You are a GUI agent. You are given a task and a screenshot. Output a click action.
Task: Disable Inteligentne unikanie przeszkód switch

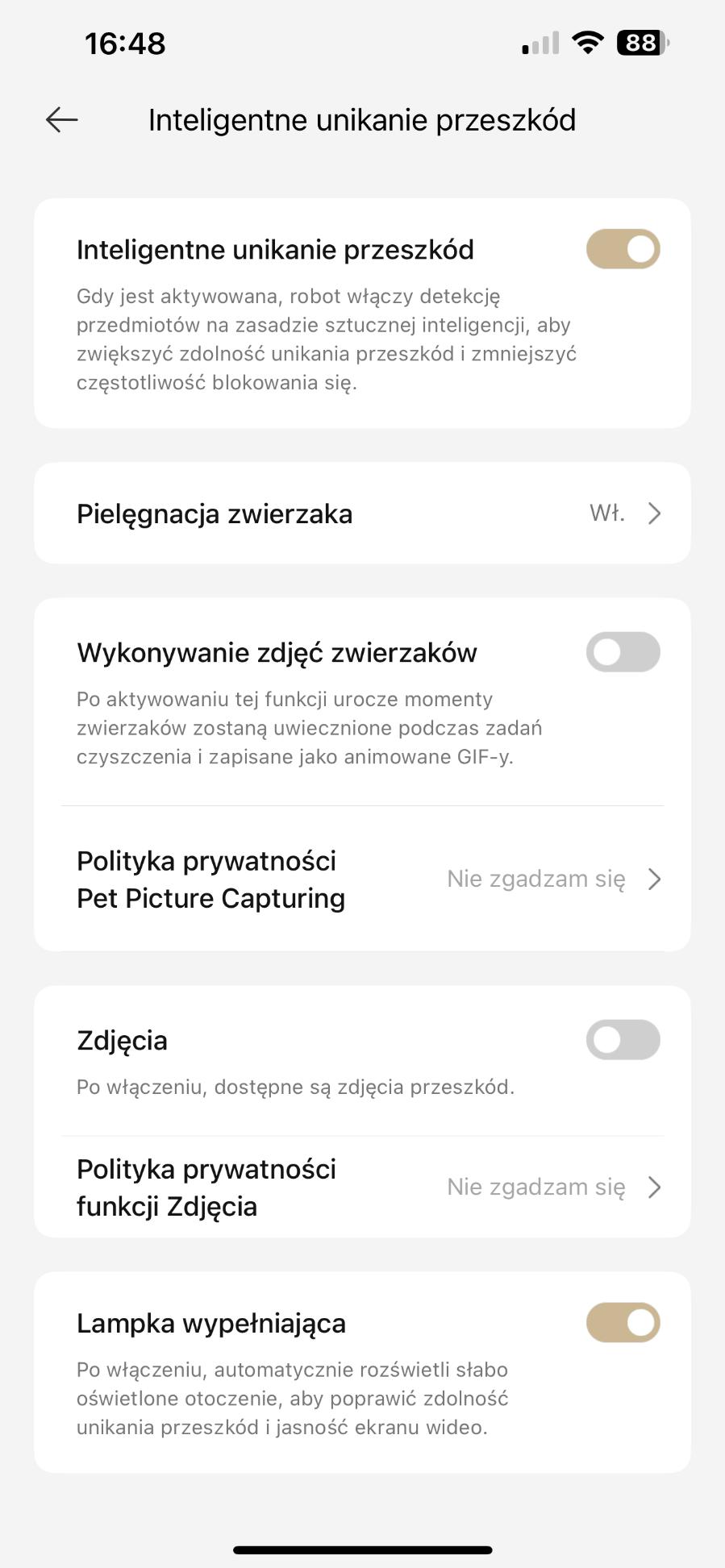point(623,249)
